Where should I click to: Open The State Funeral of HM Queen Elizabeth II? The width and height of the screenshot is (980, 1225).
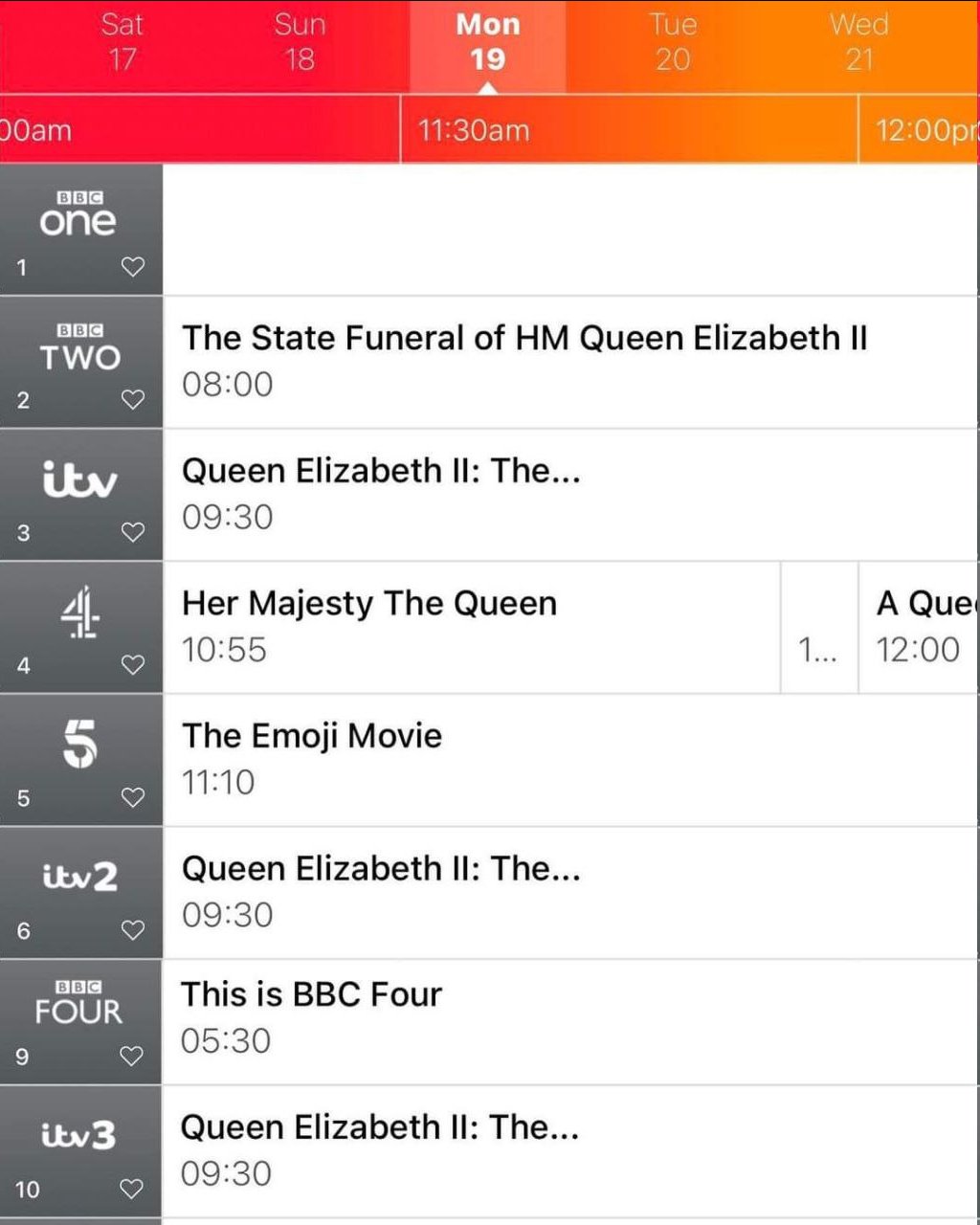point(524,360)
